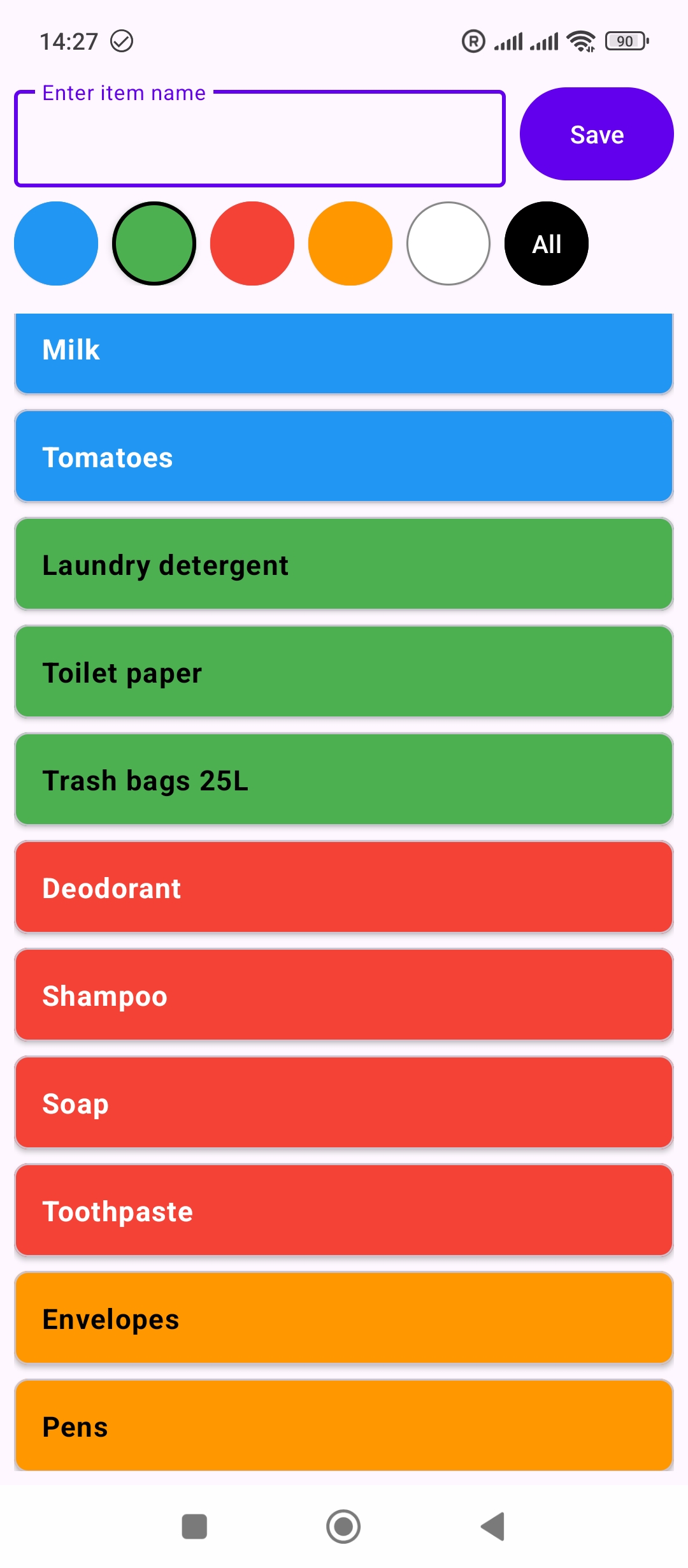
Task: Tap the Pens item
Action: click(x=344, y=1425)
